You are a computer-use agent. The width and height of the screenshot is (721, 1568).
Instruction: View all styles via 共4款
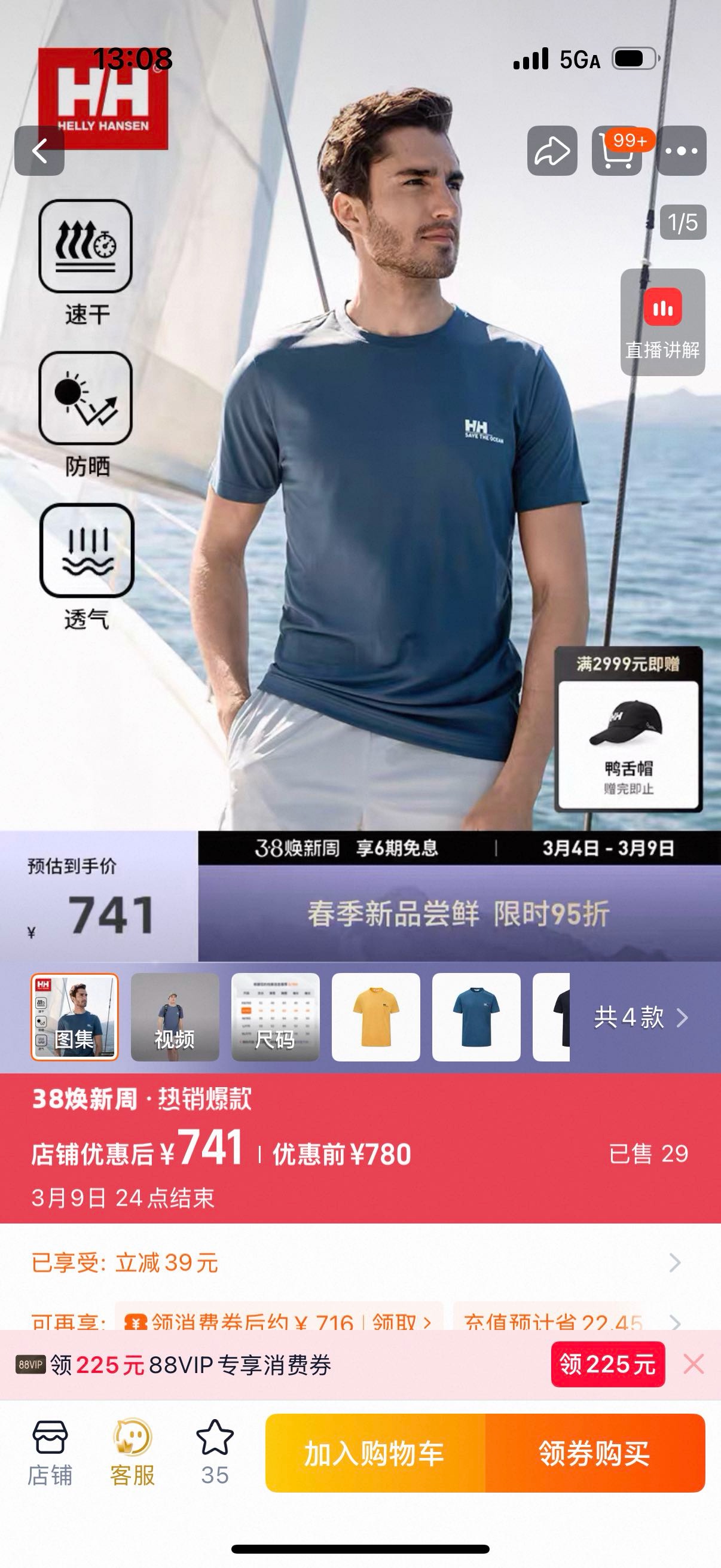click(640, 1017)
